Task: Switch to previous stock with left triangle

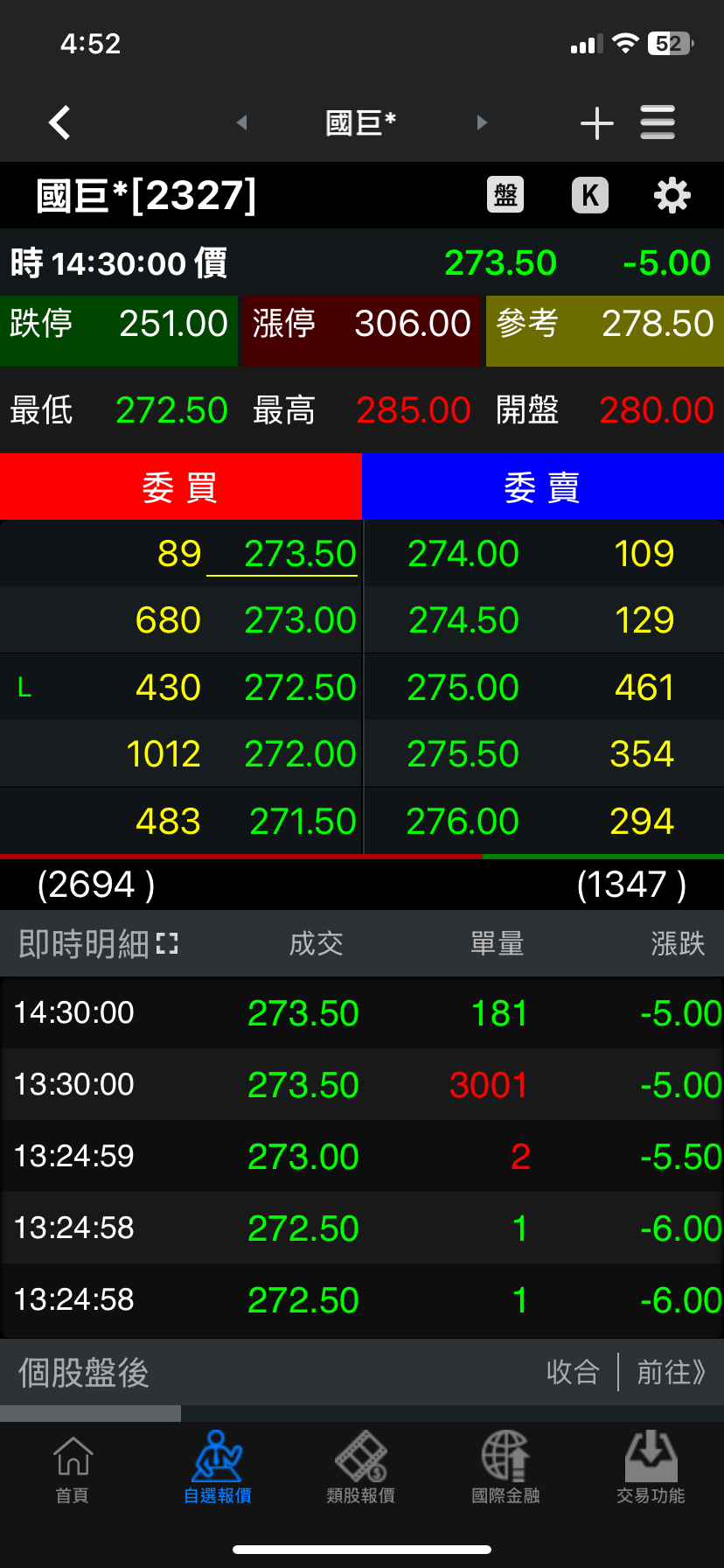Action: 242,123
